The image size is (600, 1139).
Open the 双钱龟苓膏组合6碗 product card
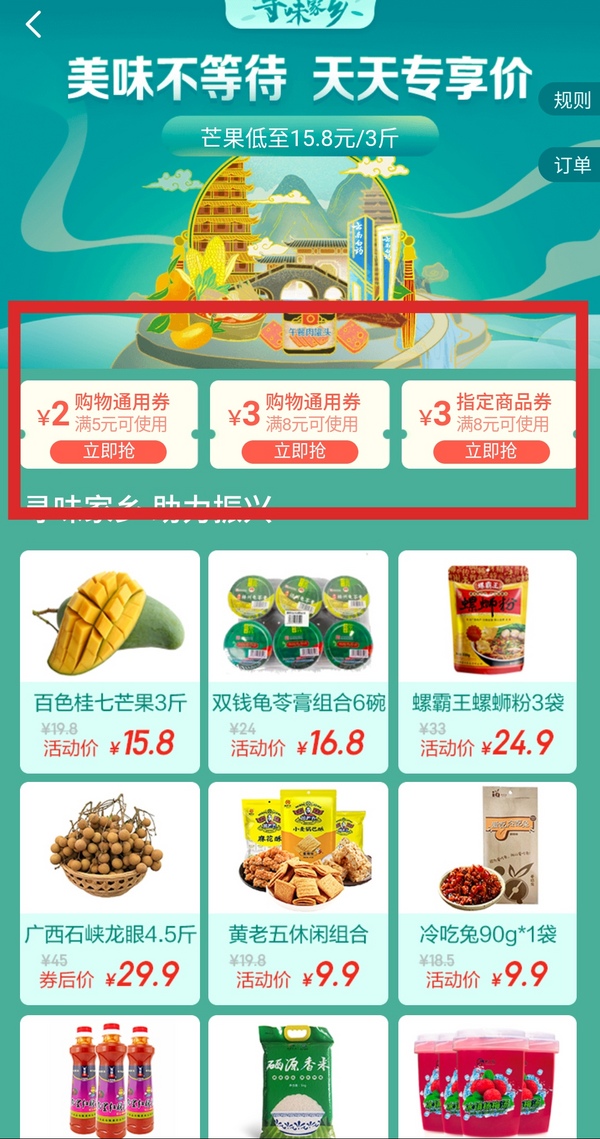click(x=299, y=662)
